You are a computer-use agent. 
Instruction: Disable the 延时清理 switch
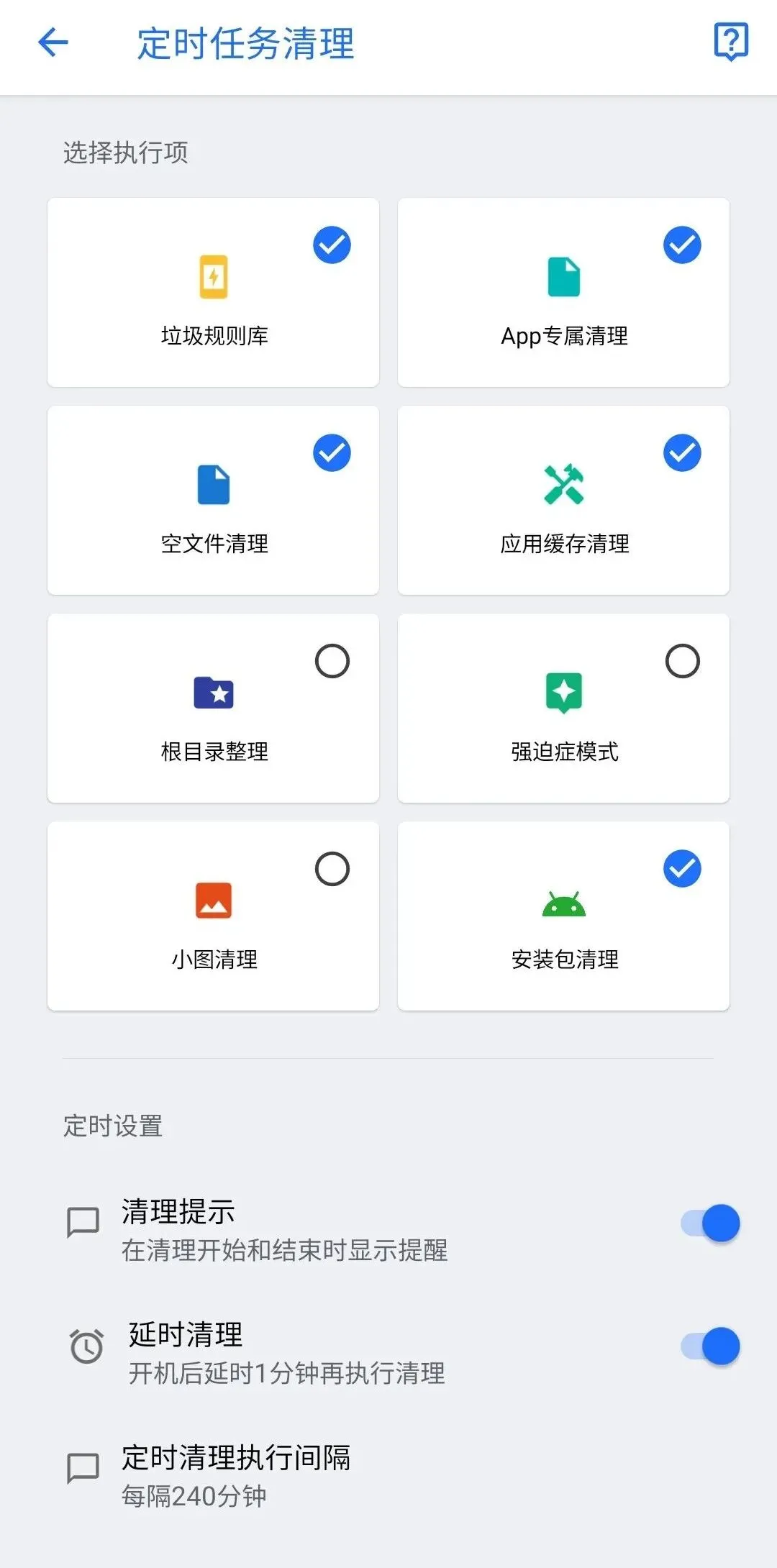click(x=711, y=1346)
